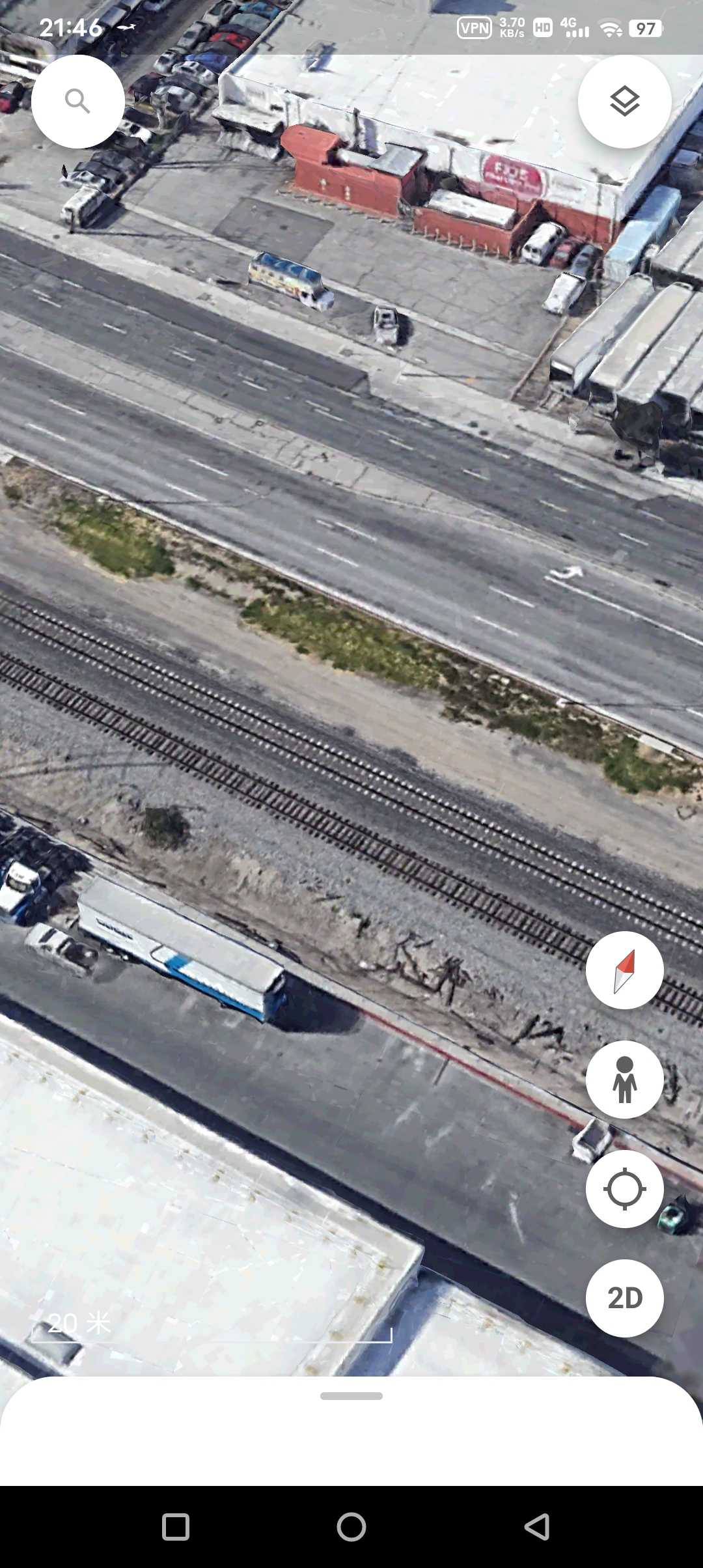Go back using the system back button
Screen dimensions: 703x1568
(x=537, y=1526)
